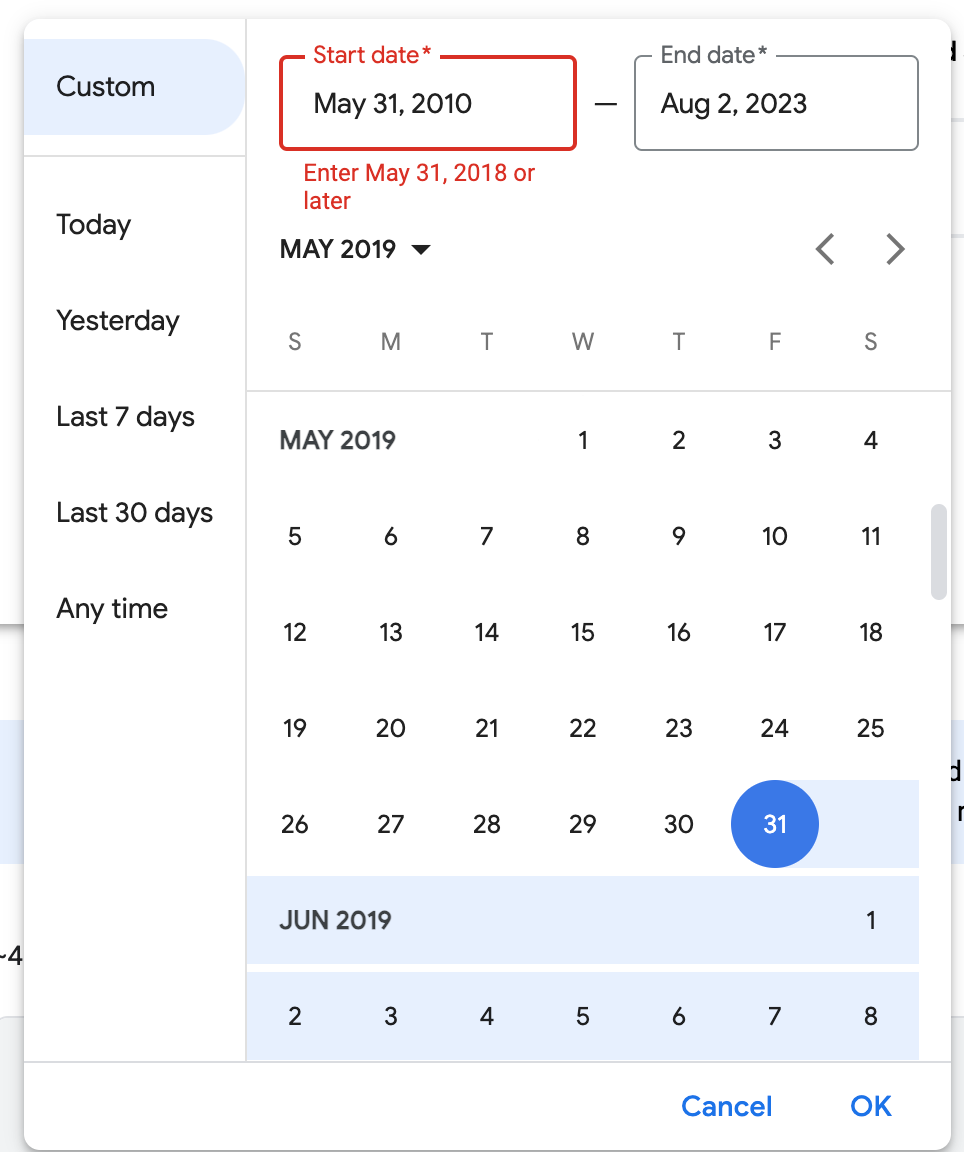The height and width of the screenshot is (1152, 964).
Task: Choose the Today preset
Action: click(94, 225)
